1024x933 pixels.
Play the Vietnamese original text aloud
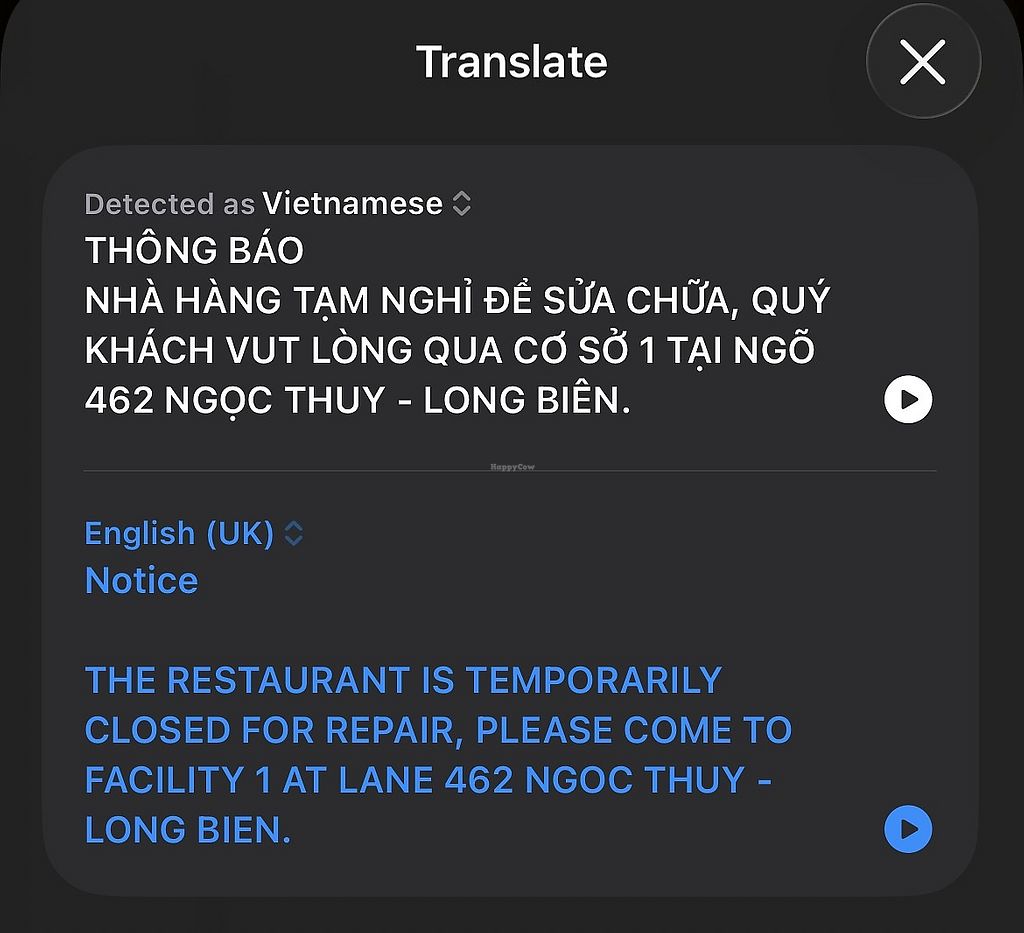(x=908, y=400)
